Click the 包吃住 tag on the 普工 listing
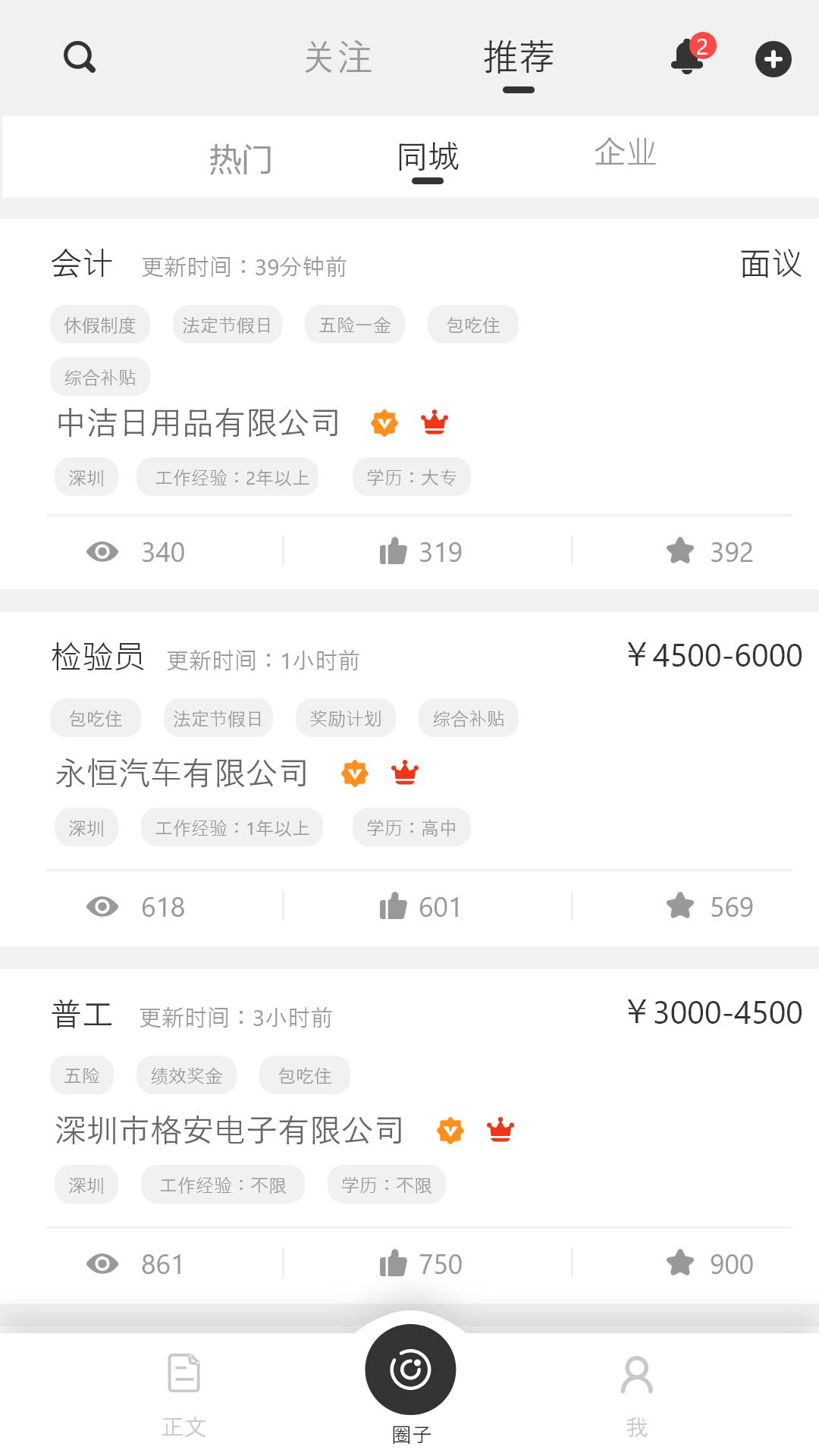The height and width of the screenshot is (1456, 819). coord(304,1075)
